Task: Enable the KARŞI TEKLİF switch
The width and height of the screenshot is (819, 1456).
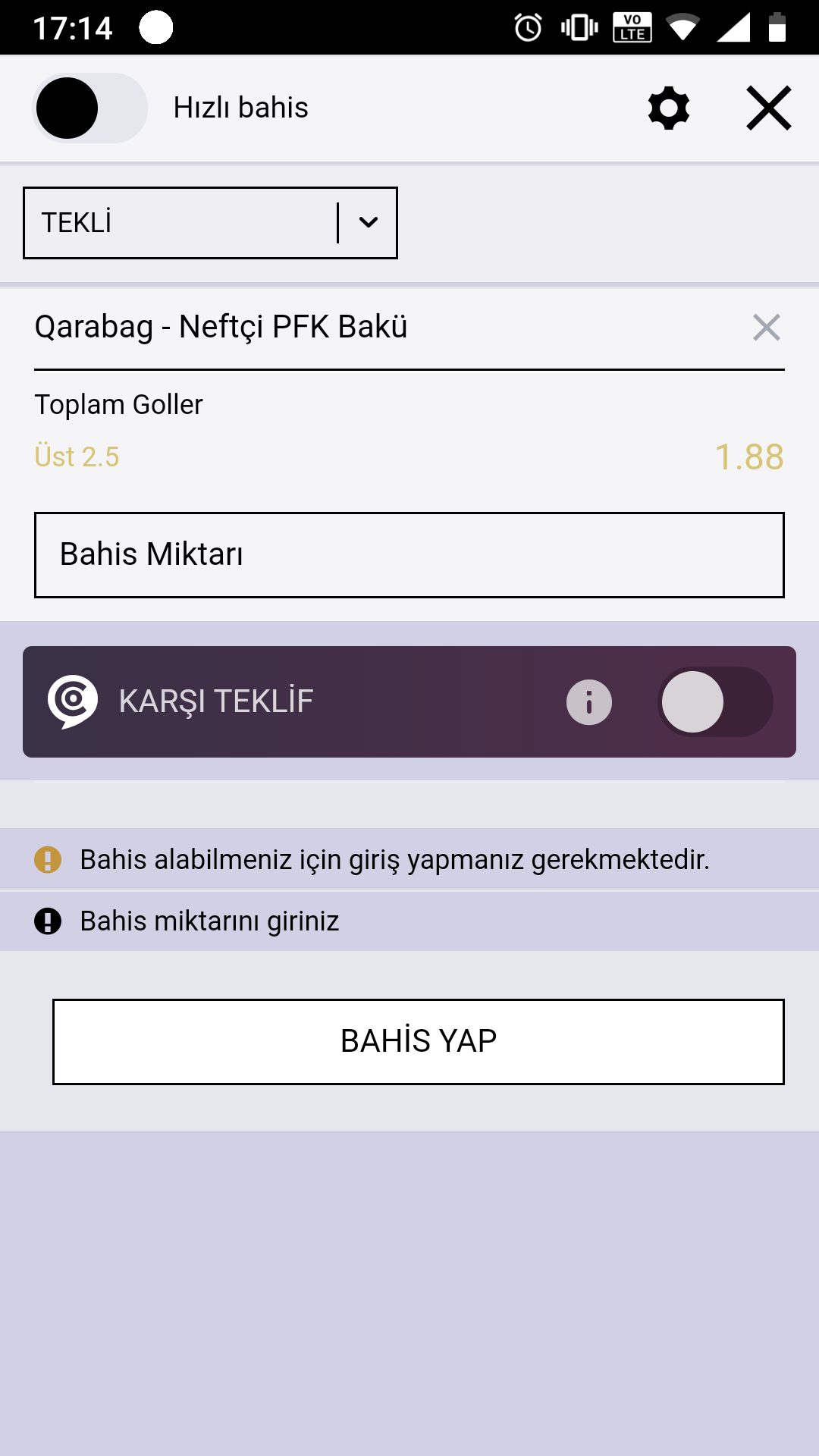Action: coord(715,702)
